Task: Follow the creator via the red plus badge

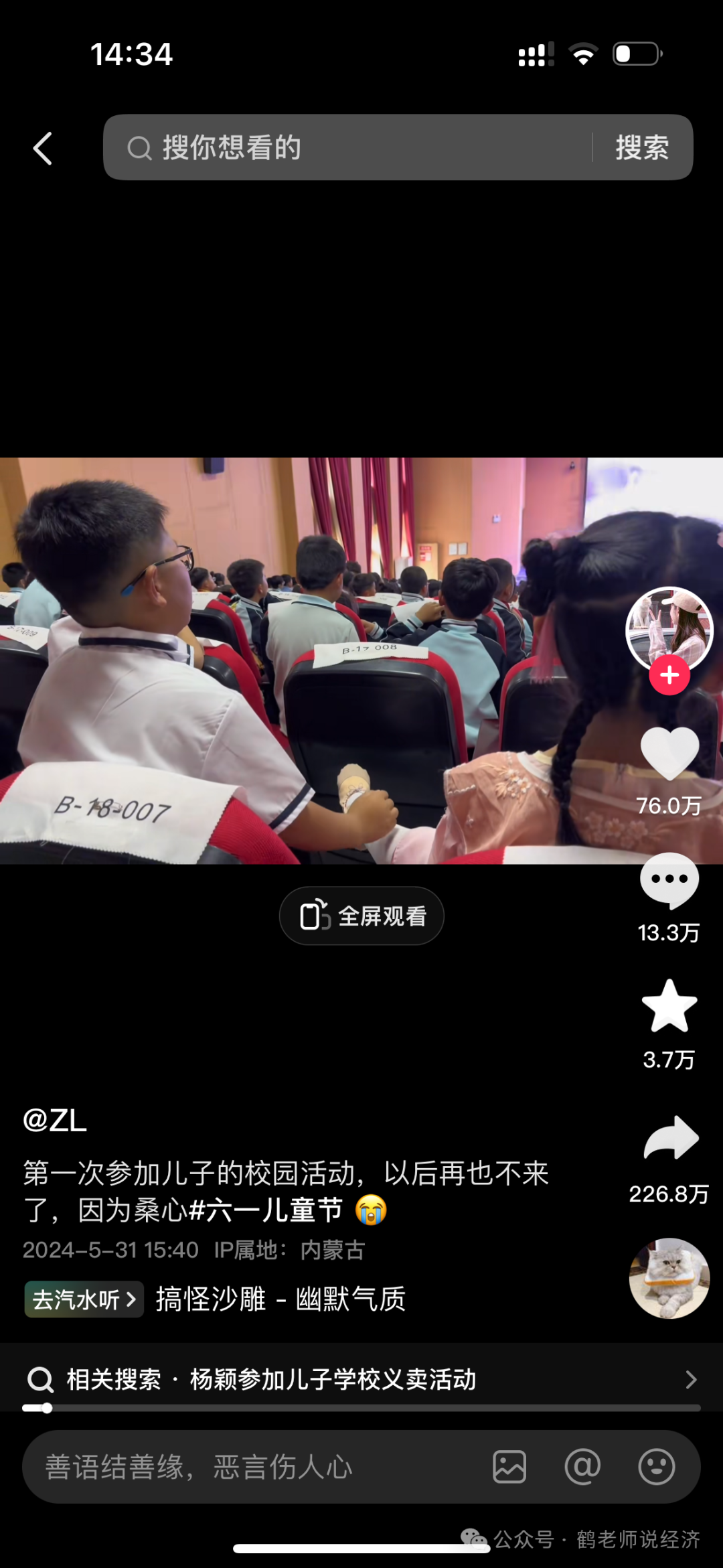Action: tap(669, 675)
